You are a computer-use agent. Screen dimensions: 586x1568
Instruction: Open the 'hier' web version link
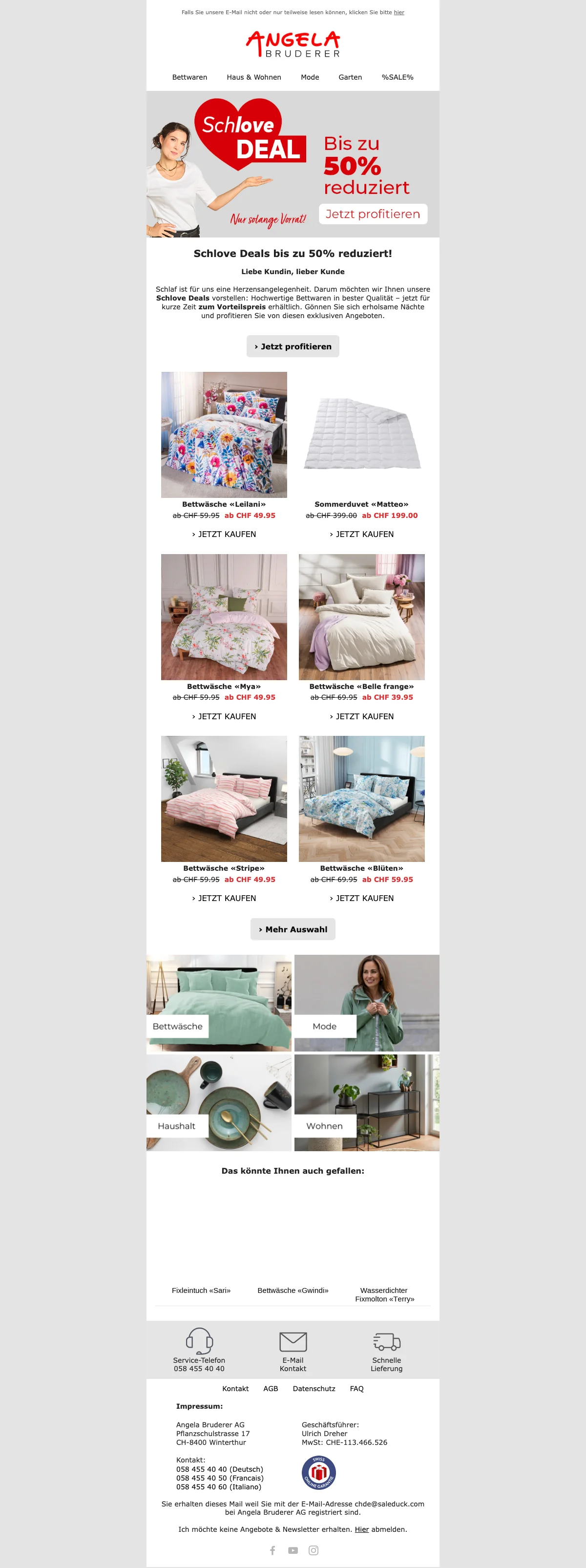point(398,12)
